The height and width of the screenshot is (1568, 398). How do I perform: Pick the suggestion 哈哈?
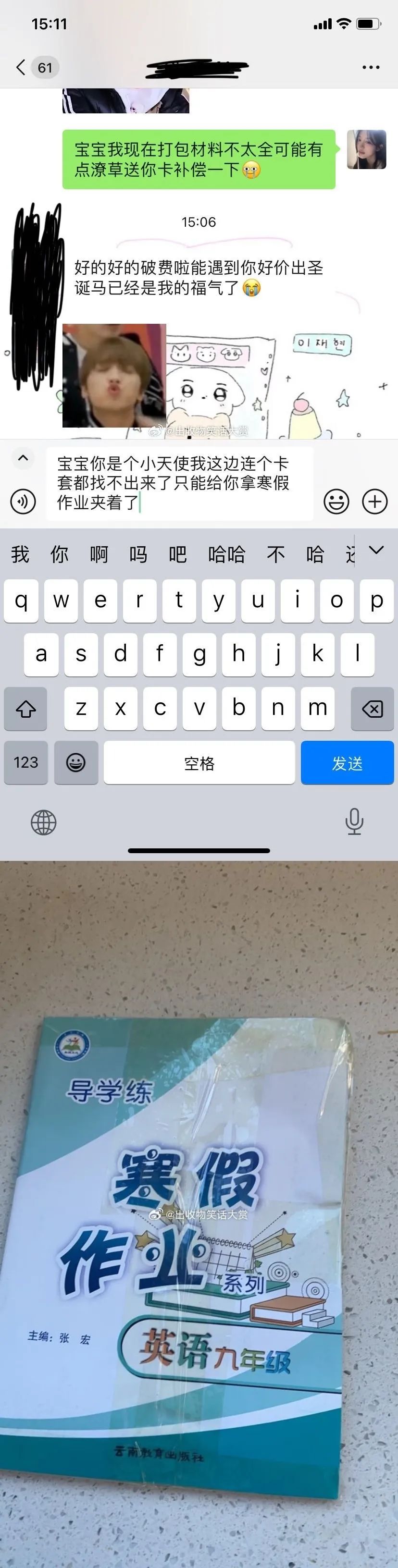tap(226, 554)
